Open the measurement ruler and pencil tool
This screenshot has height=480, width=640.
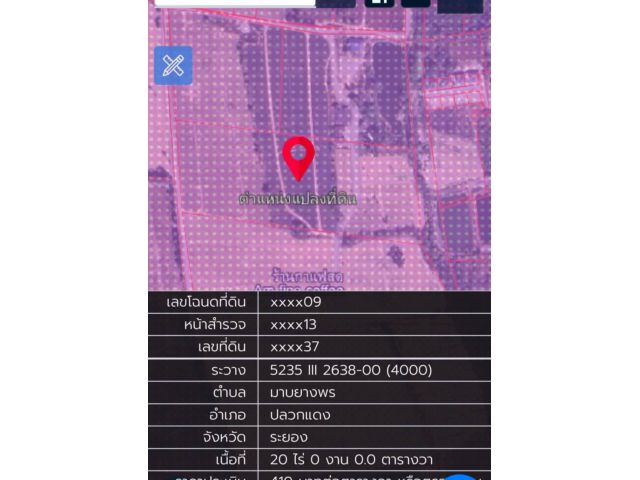(173, 66)
